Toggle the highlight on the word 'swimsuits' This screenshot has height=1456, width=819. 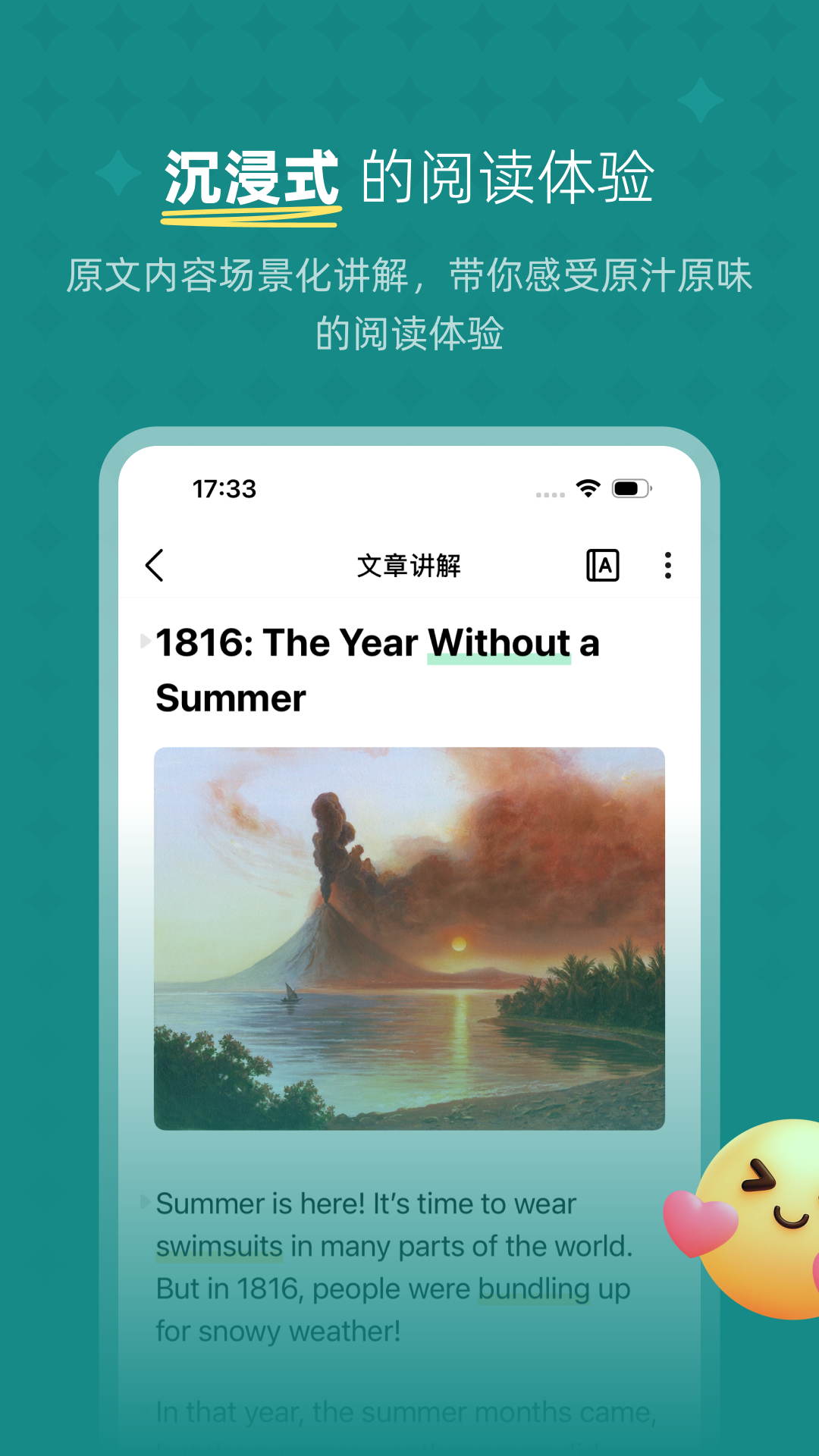[x=219, y=1246]
